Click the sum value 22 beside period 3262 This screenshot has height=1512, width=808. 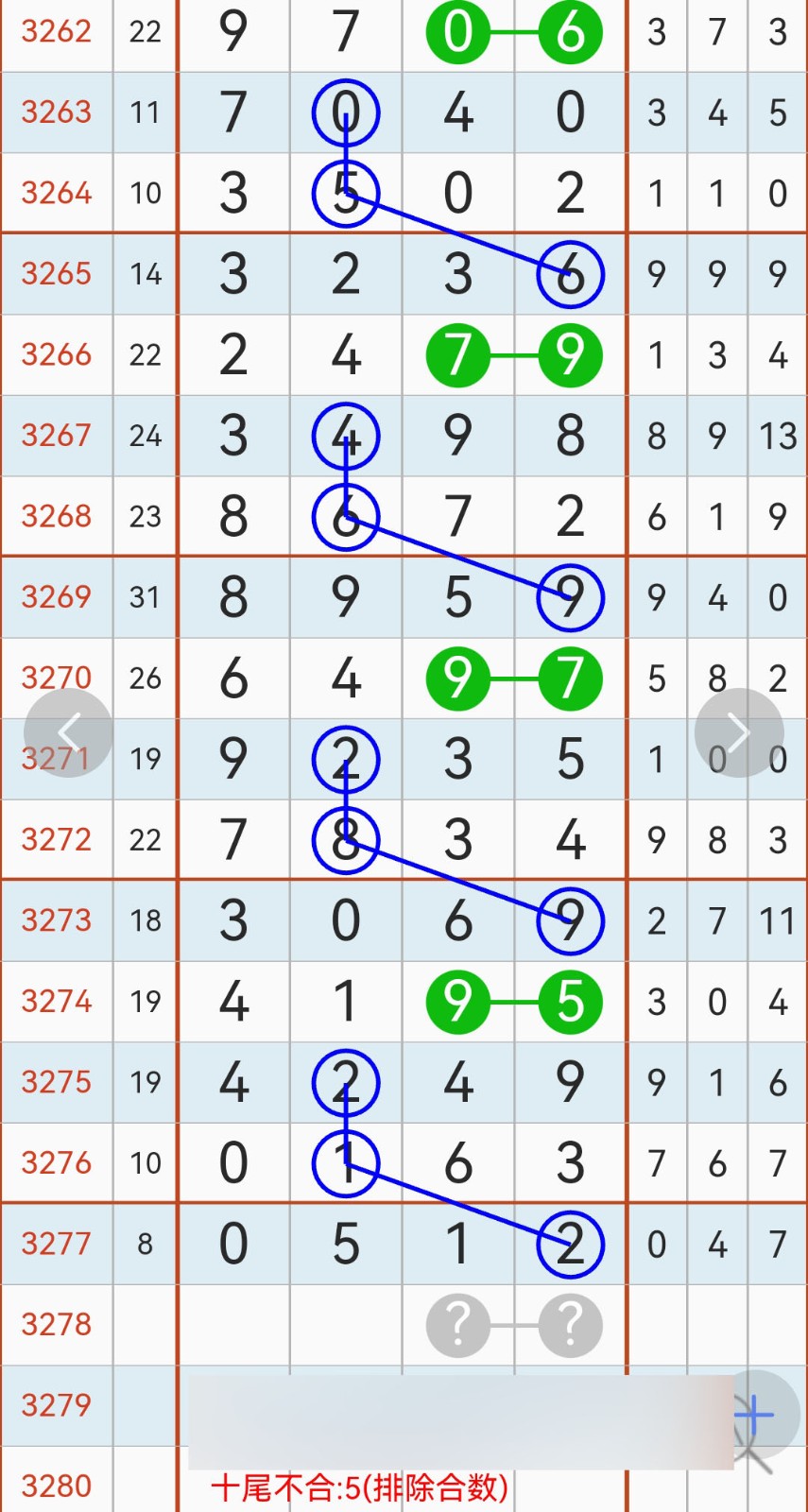[145, 33]
